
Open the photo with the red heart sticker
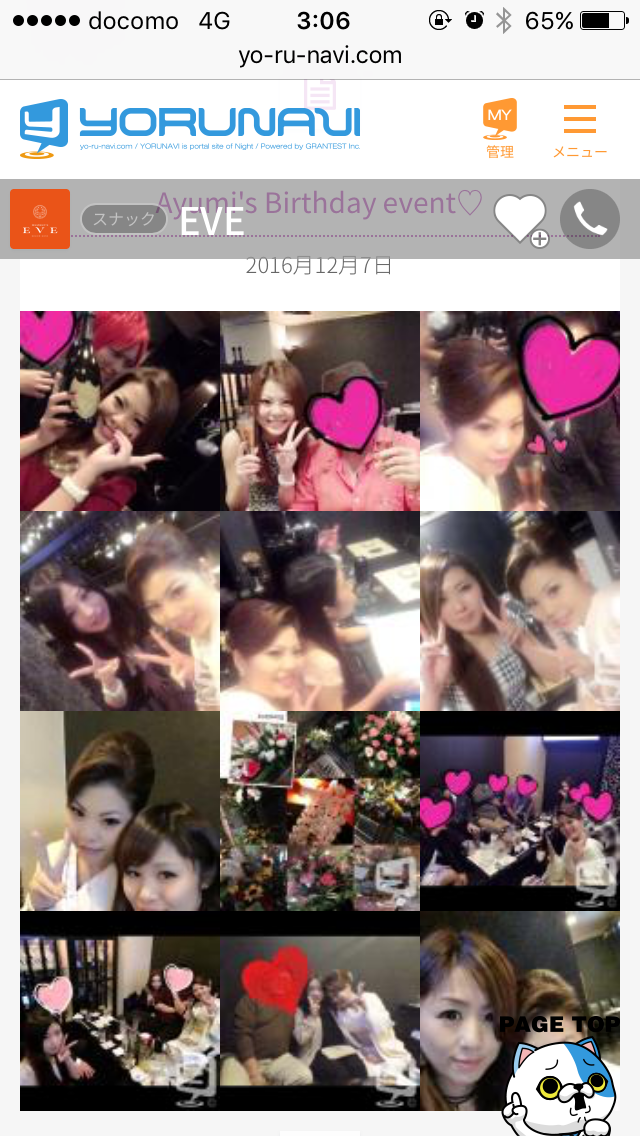[x=320, y=1011]
